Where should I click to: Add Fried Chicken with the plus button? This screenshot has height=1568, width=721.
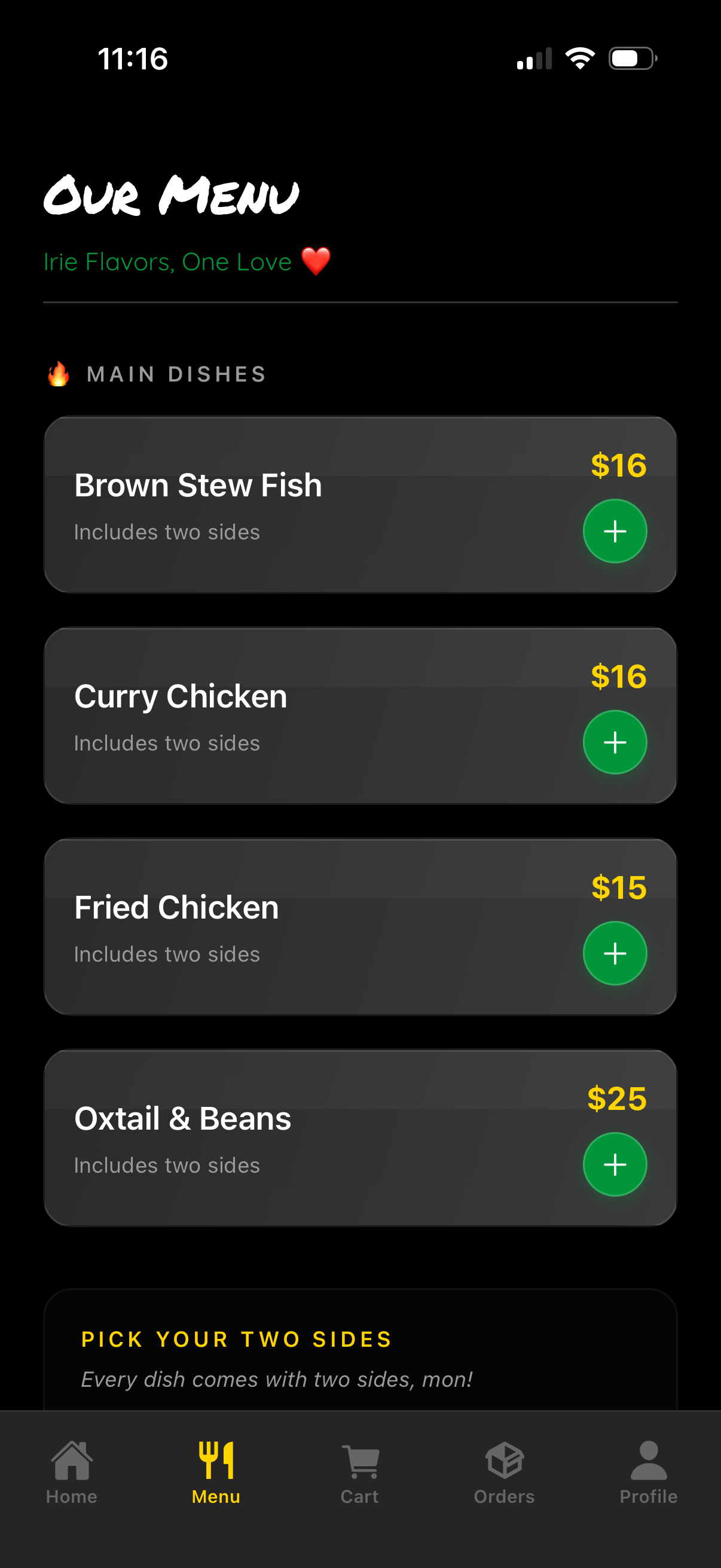[x=615, y=953]
